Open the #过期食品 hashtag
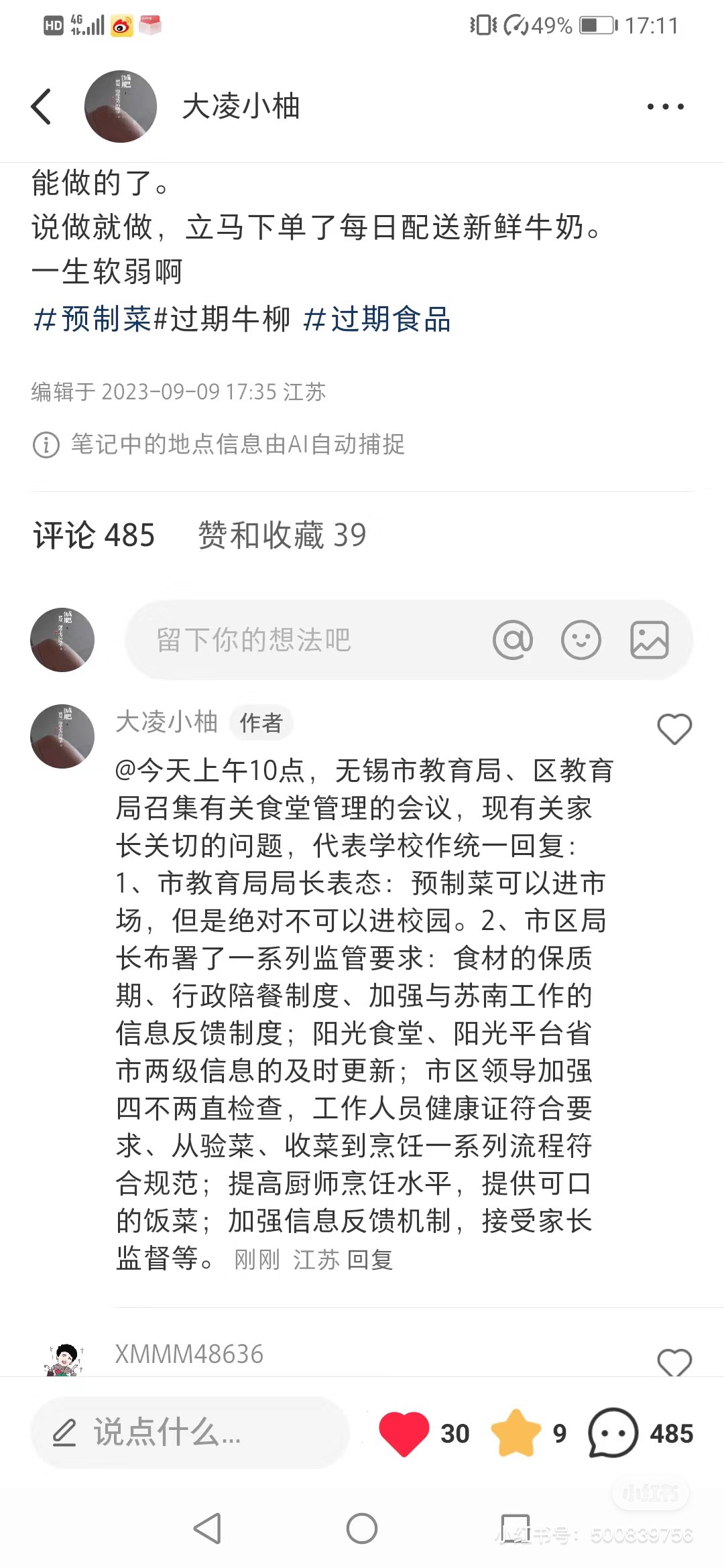Image resolution: width=724 pixels, height=1568 pixels. [377, 319]
